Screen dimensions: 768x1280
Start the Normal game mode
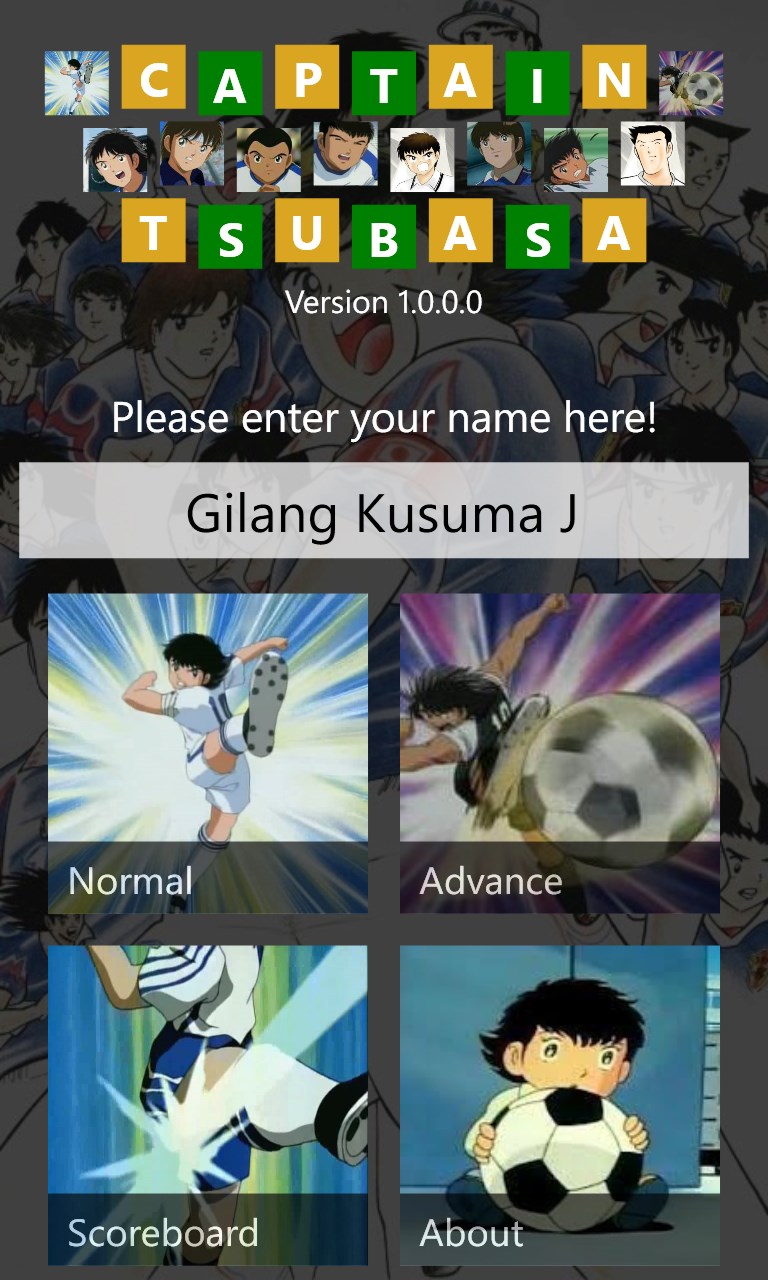[x=208, y=752]
